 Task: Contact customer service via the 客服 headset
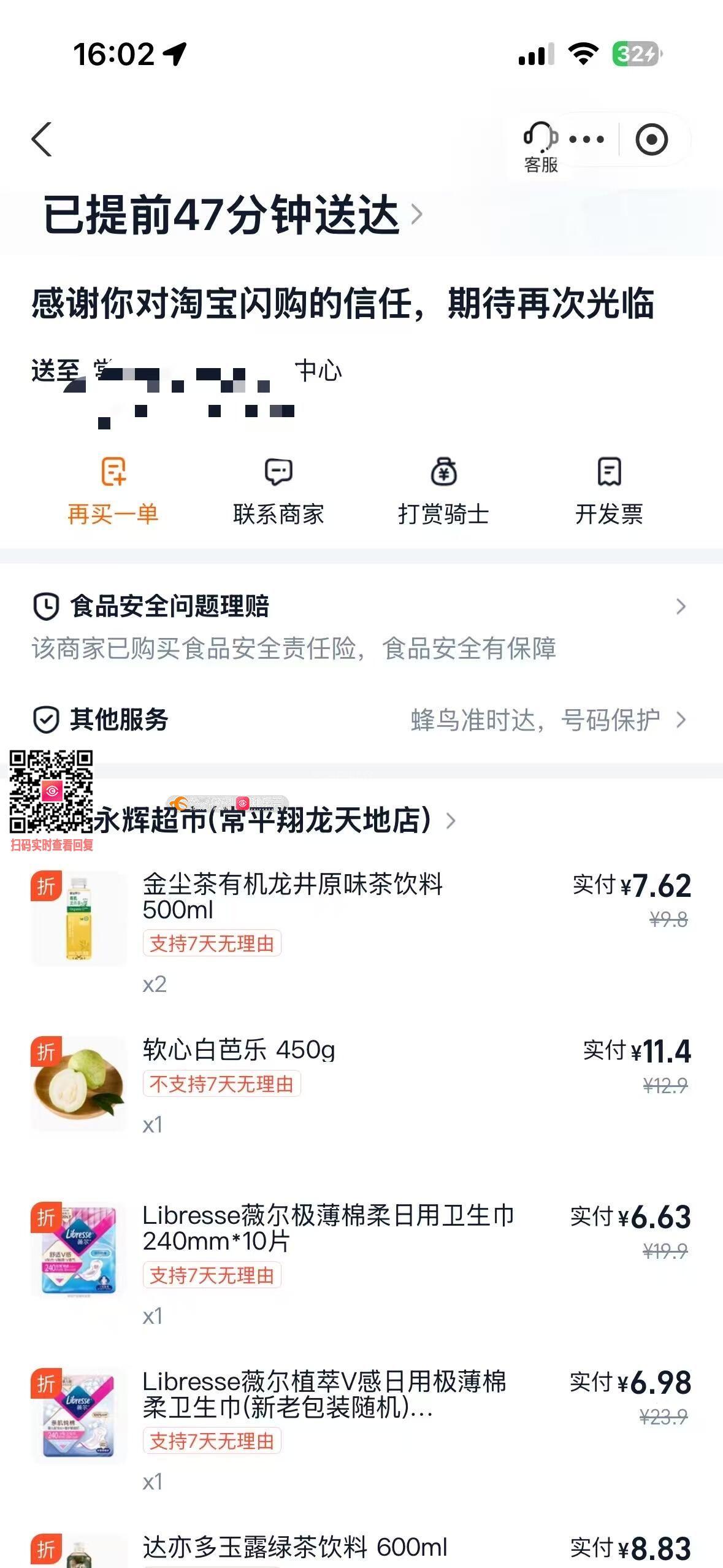(x=540, y=146)
